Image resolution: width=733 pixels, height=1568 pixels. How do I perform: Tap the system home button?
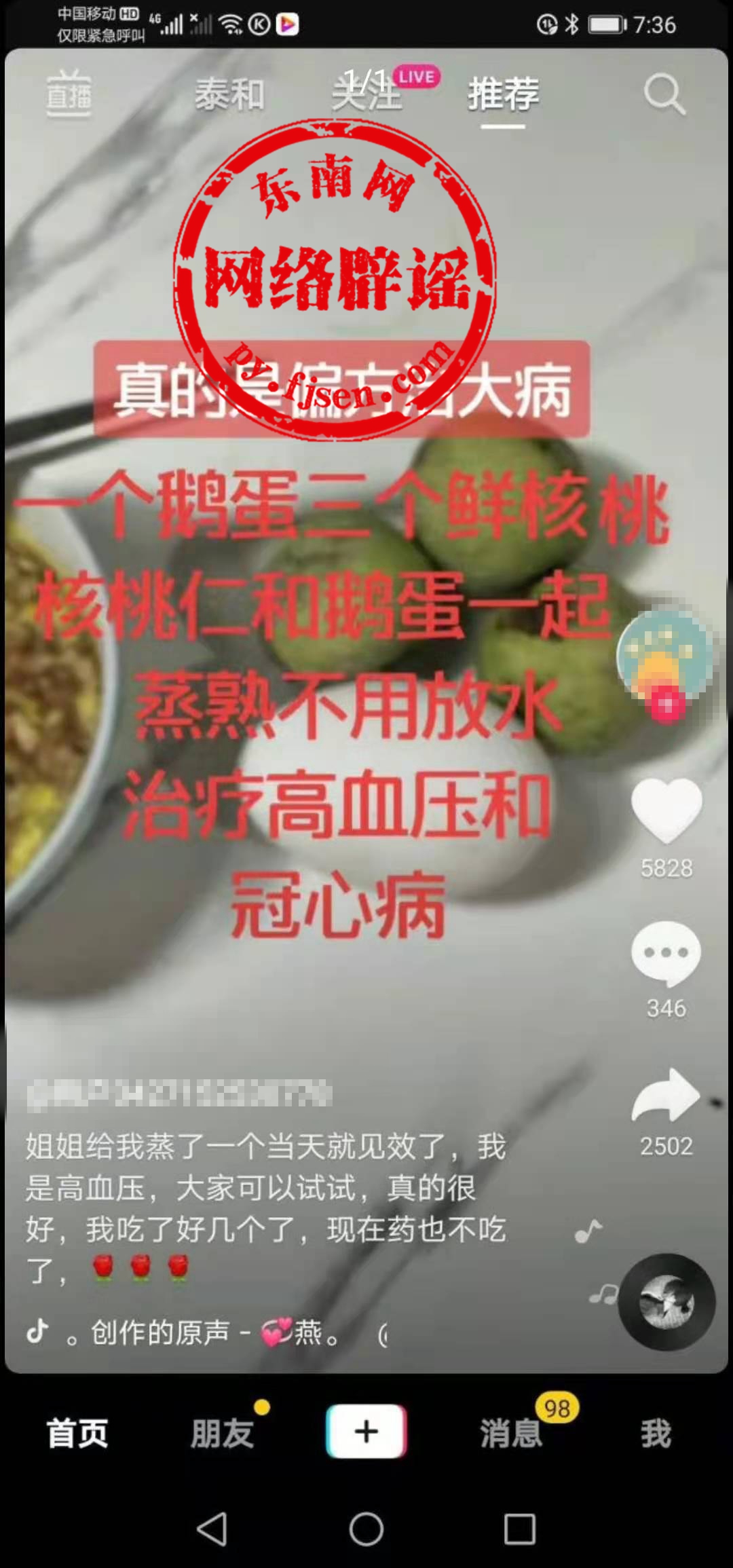[366, 1530]
